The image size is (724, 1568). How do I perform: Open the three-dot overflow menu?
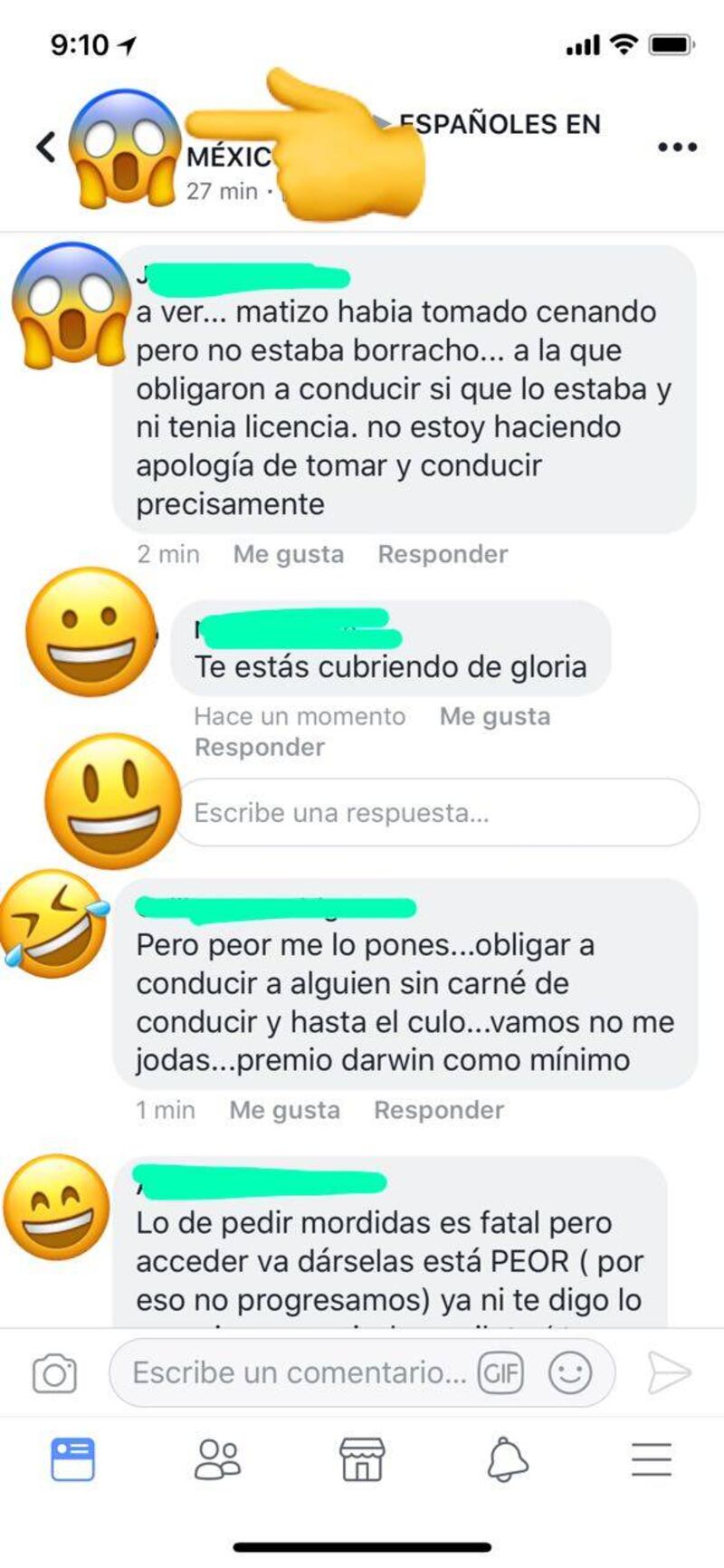677,147
